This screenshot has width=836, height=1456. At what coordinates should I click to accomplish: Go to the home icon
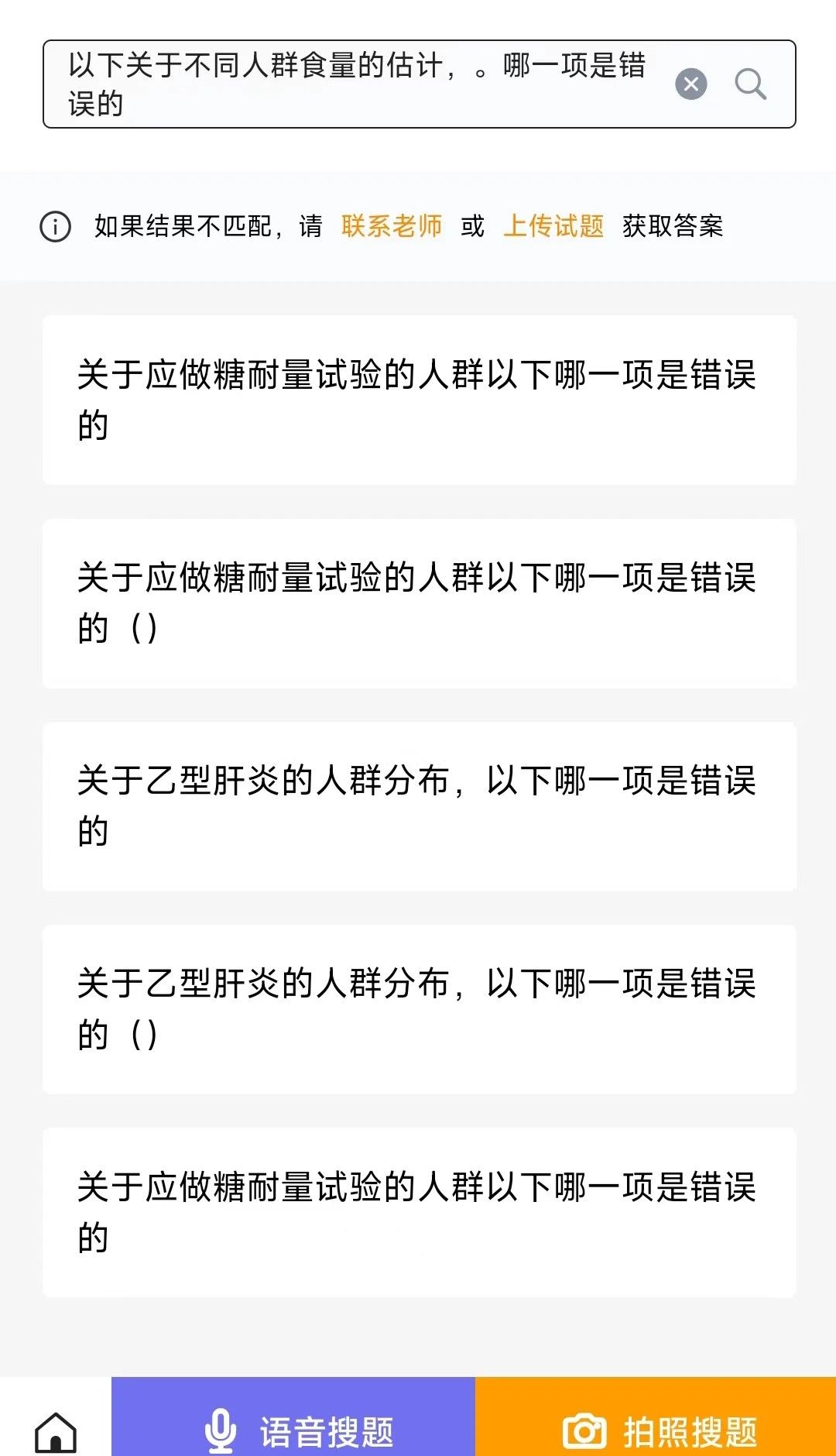[56, 1431]
